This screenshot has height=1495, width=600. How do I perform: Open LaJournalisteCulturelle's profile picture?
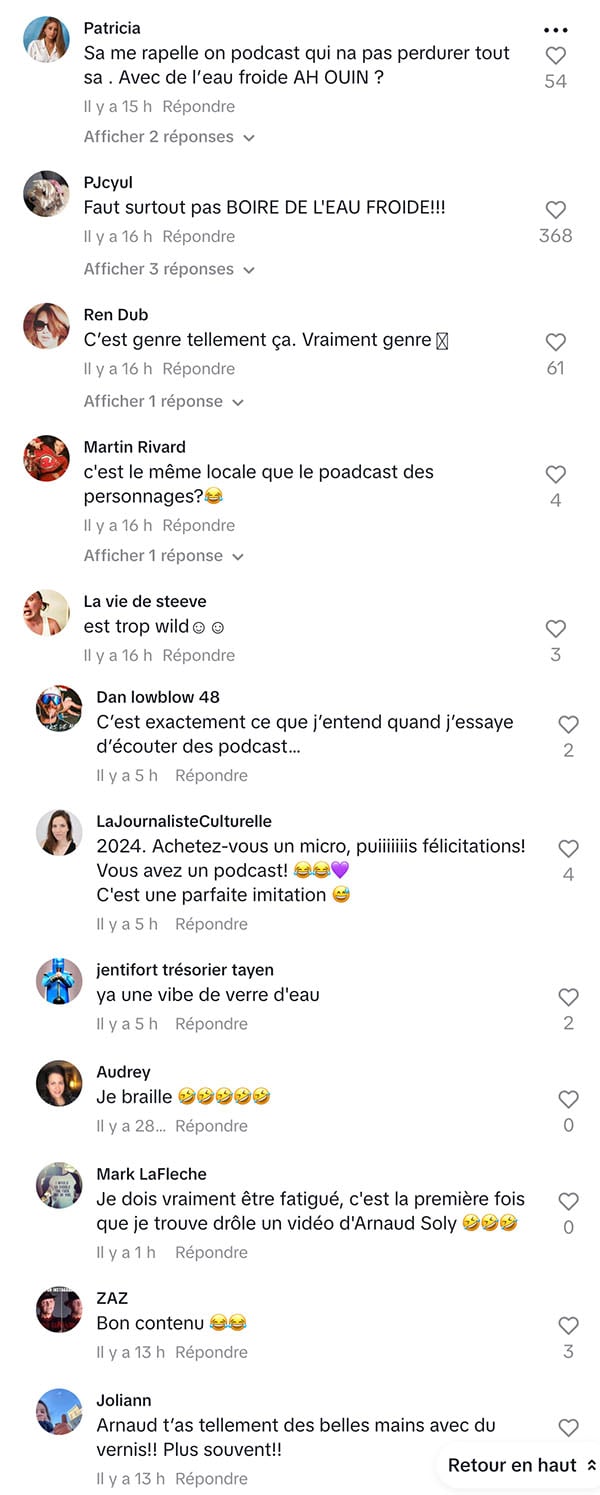59,832
